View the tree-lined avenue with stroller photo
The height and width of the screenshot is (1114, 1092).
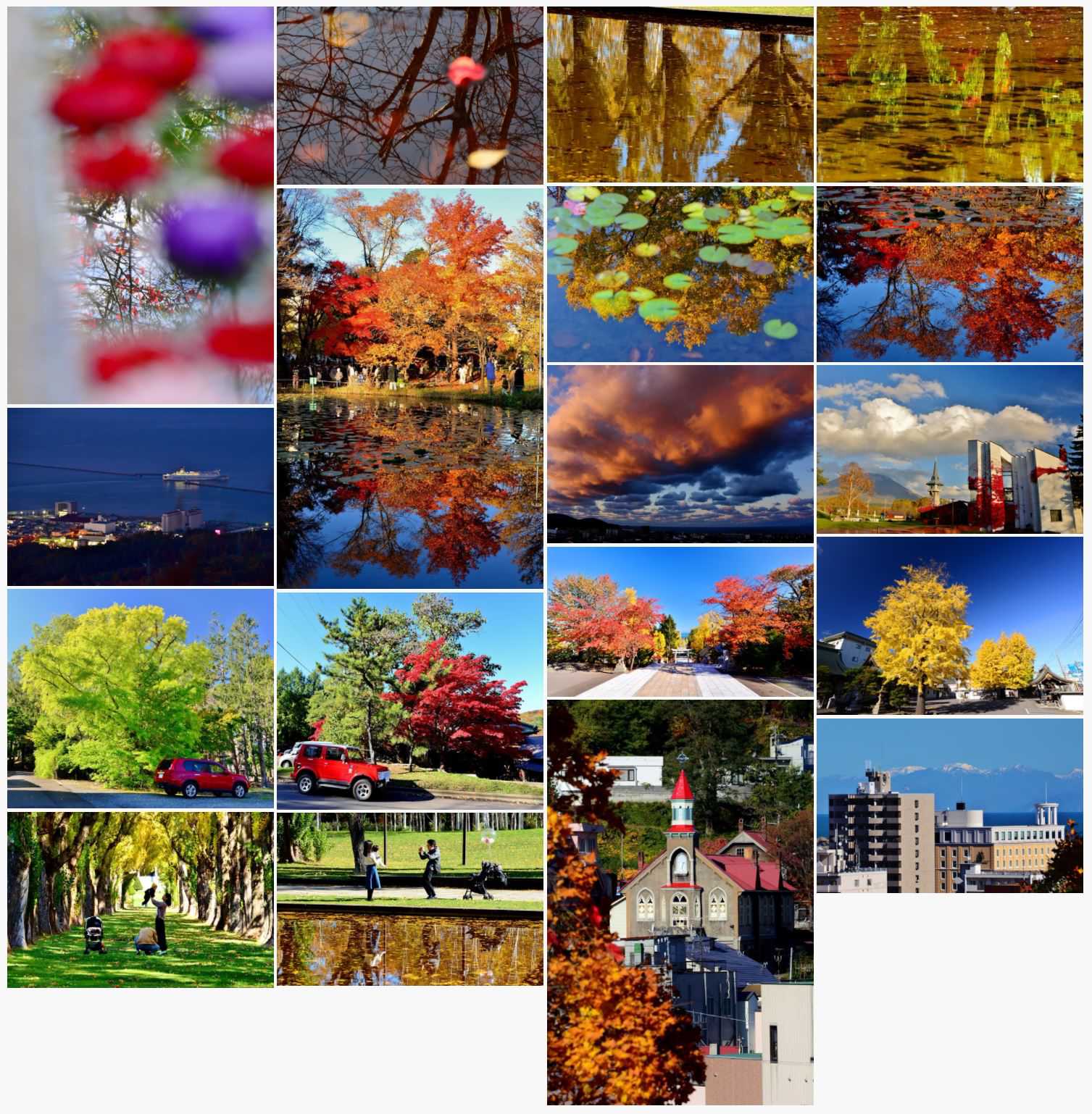(141, 900)
